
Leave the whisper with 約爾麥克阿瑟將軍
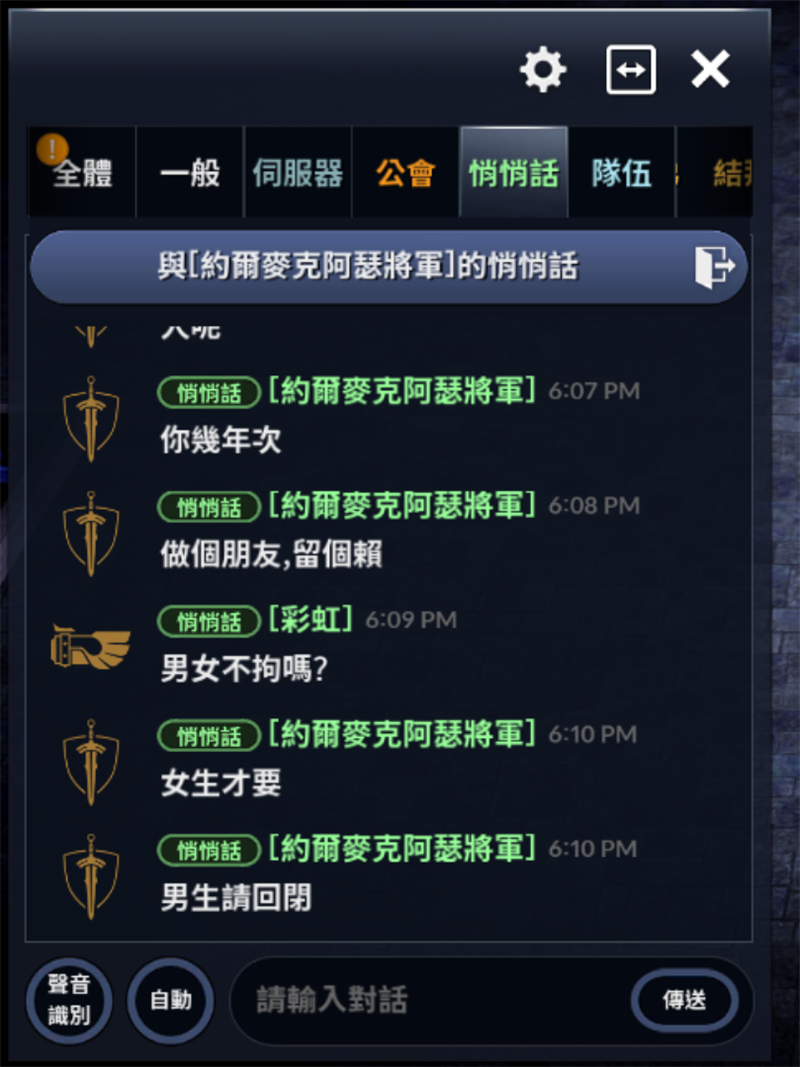714,266
